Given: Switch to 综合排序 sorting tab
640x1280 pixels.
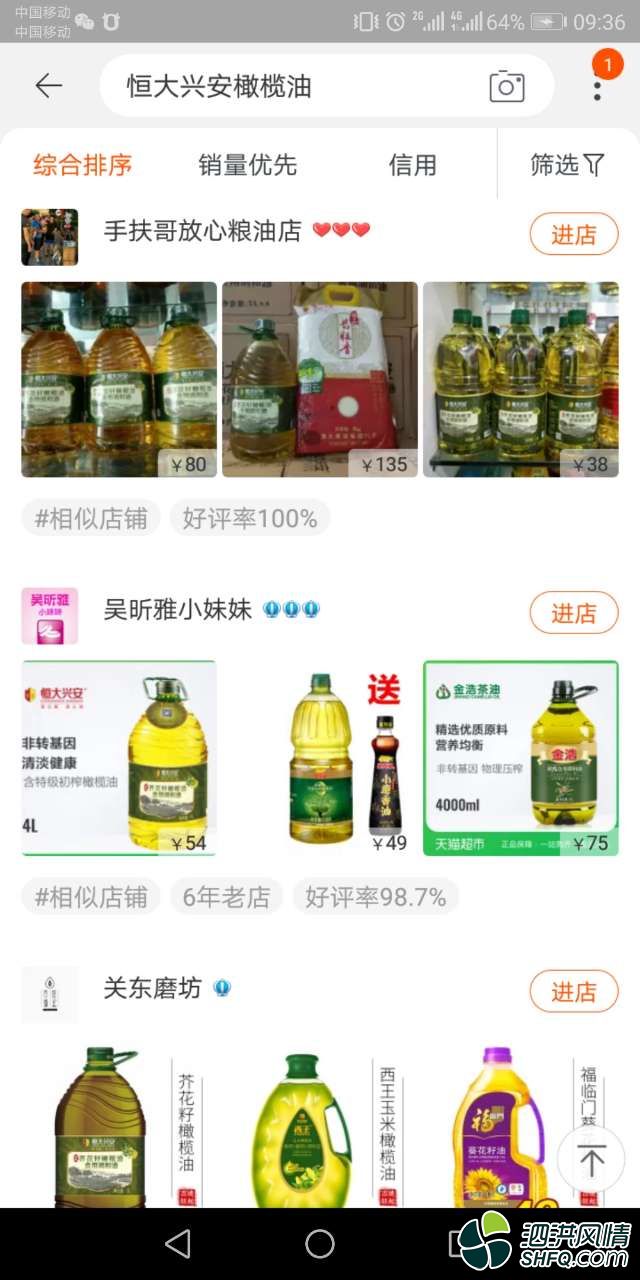Looking at the screenshot, I should [82, 165].
